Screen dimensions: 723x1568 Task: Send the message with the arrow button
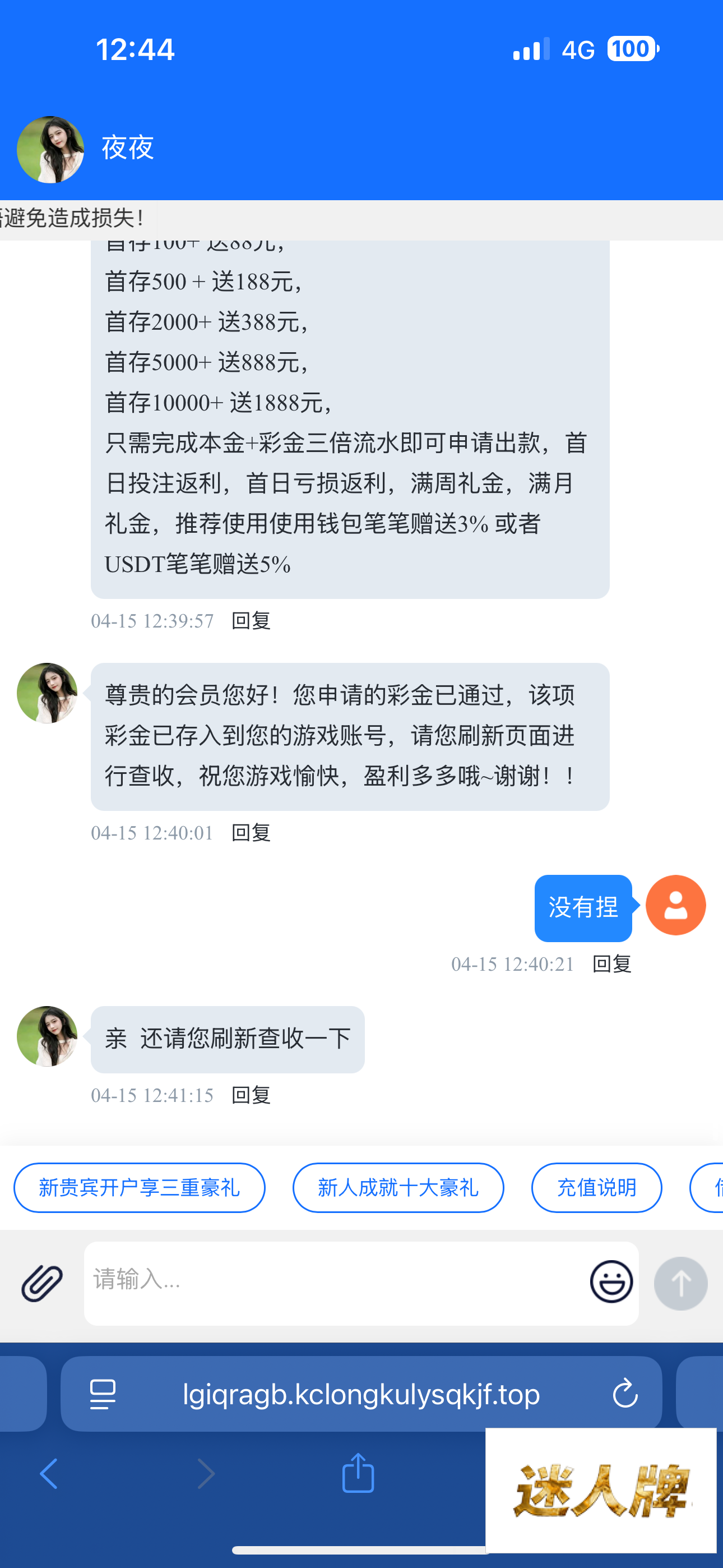tap(680, 1283)
